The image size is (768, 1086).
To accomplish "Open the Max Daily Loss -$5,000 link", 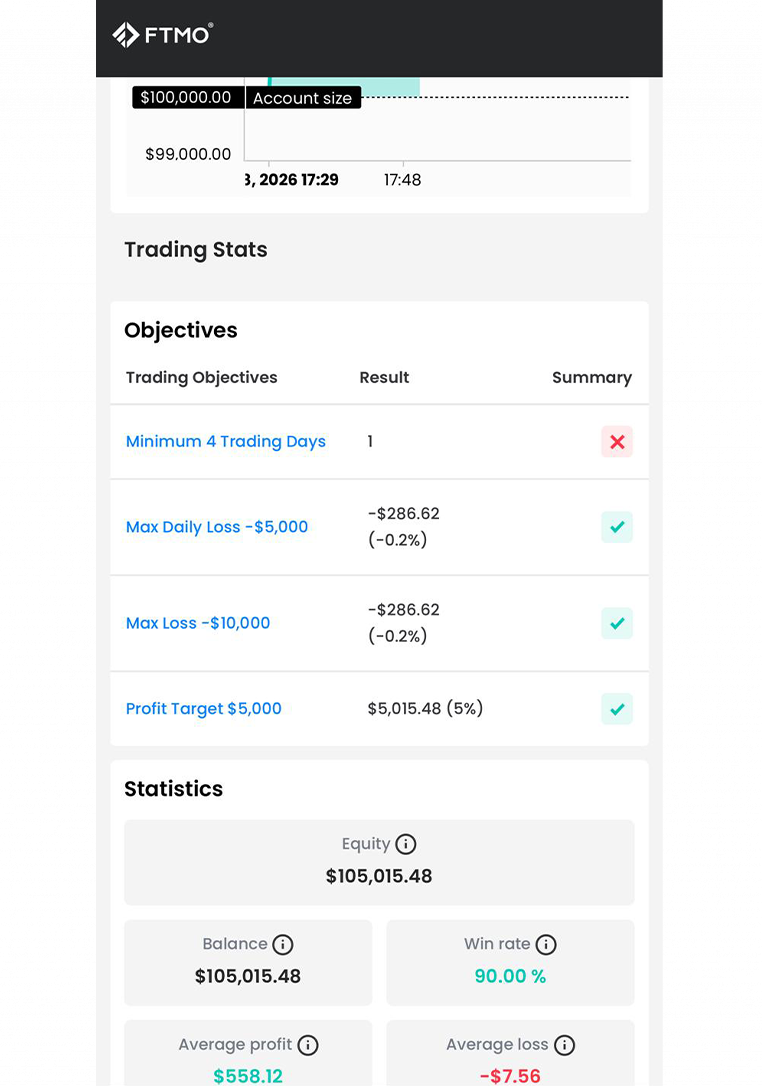I will 217,527.
